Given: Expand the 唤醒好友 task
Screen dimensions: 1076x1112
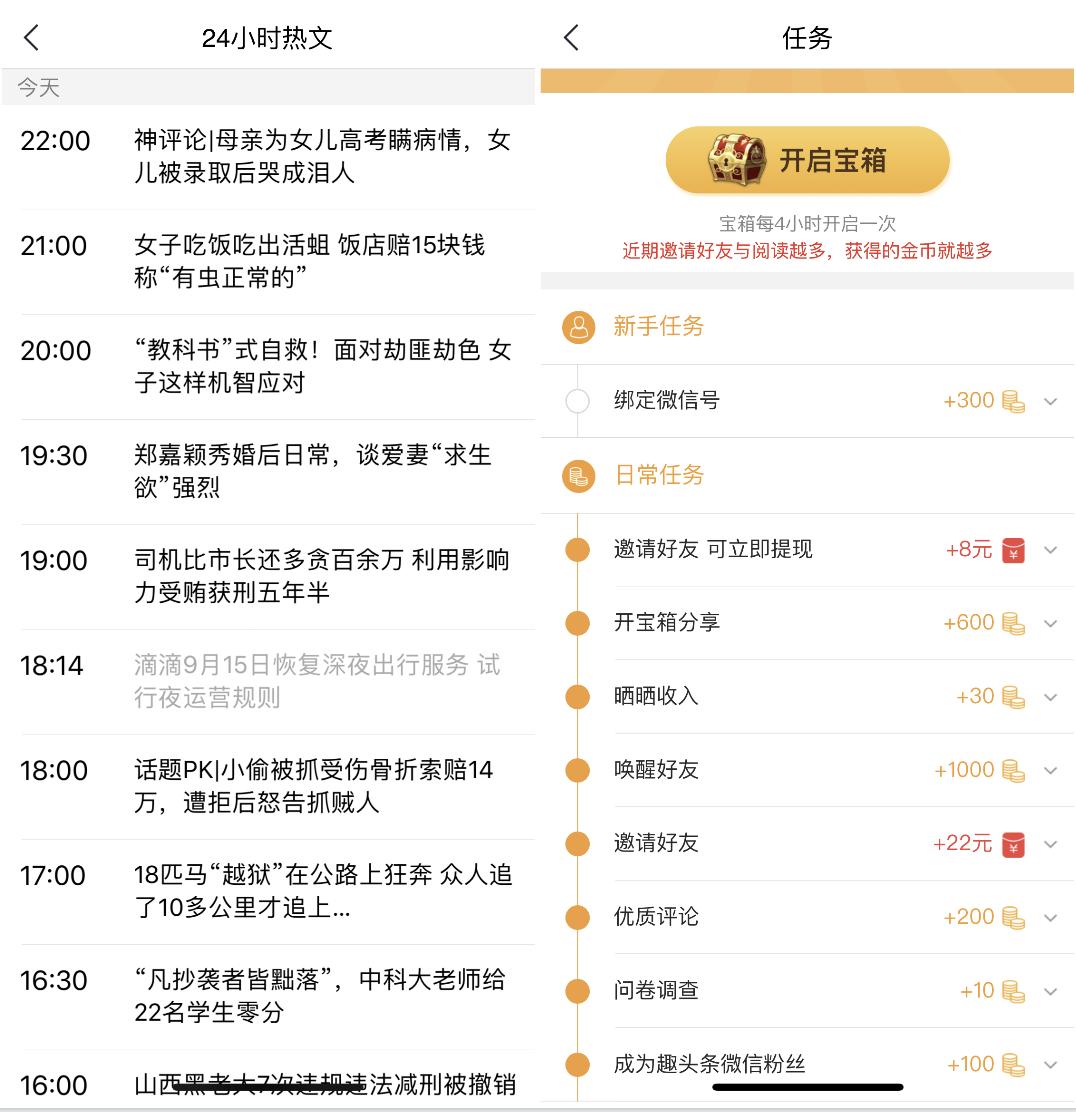Looking at the screenshot, I should pos(1050,771).
